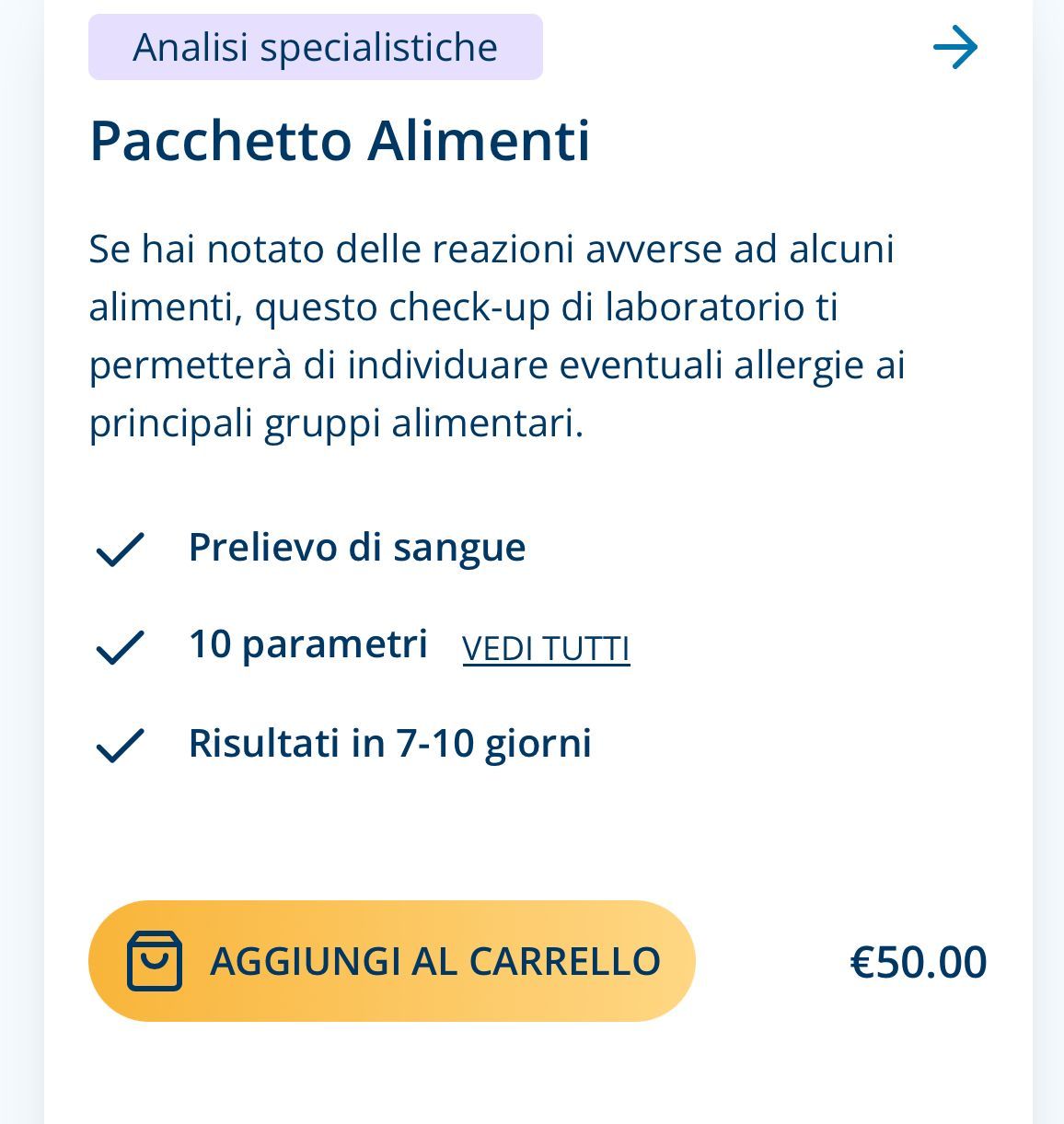Click the checkmark beside 10 parametri
This screenshot has width=1064, height=1124.
(121, 646)
